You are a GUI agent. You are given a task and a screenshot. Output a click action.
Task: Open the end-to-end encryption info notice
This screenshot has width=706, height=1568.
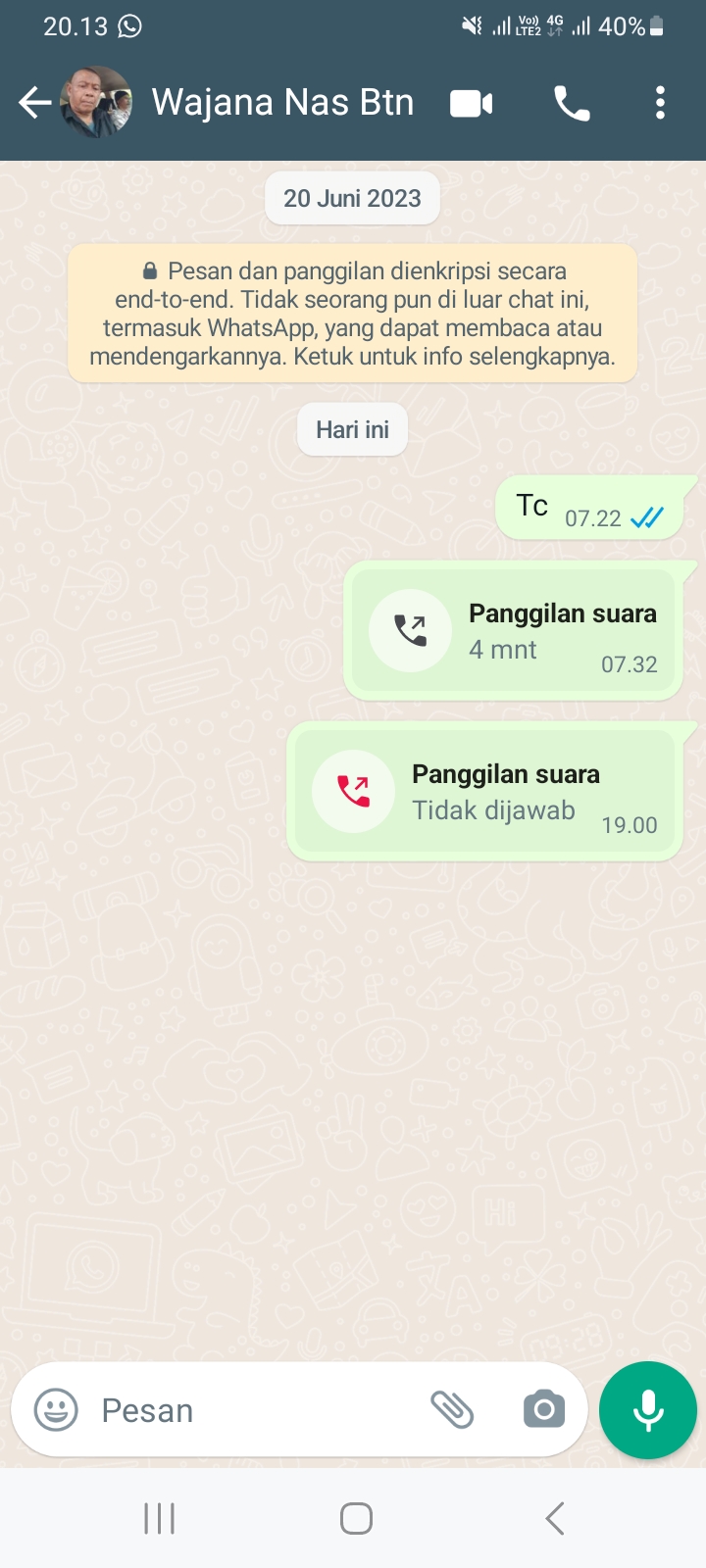click(352, 314)
